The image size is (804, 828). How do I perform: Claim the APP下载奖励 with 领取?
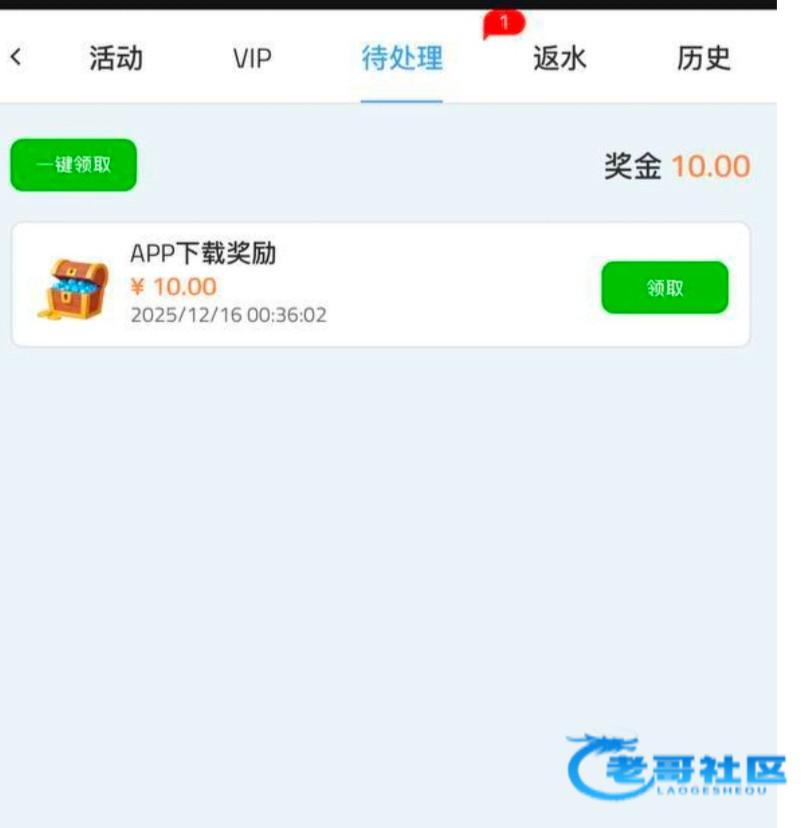point(664,288)
